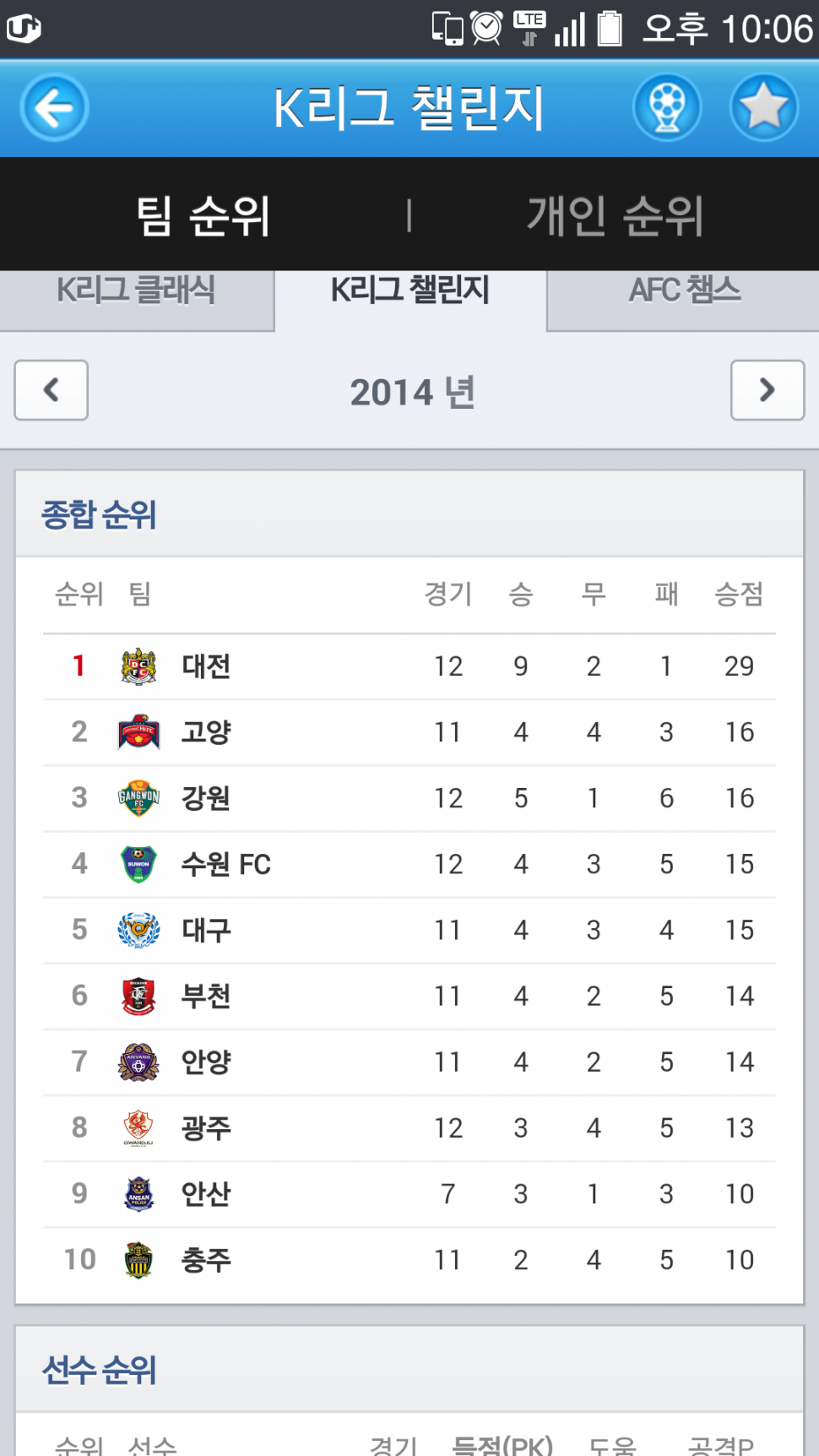Tap the 선수 순위 section heading
Viewport: 819px width, 1456px height.
(99, 1370)
